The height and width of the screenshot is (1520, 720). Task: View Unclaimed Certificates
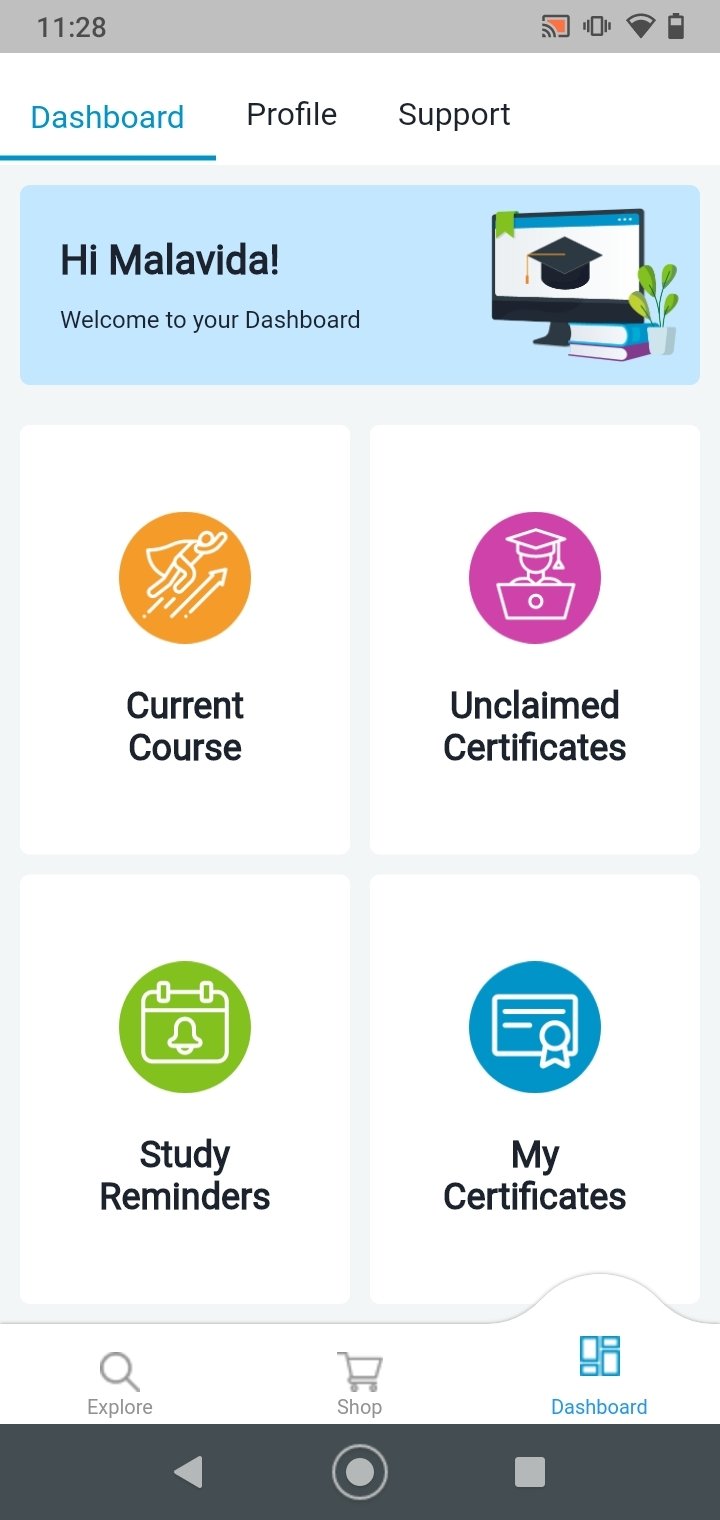pos(535,640)
